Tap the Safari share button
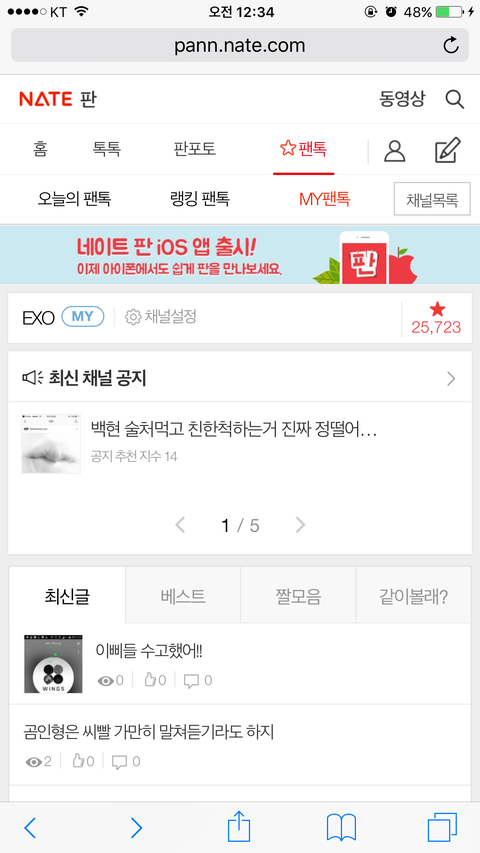The height and width of the screenshot is (853, 480). coord(239,827)
